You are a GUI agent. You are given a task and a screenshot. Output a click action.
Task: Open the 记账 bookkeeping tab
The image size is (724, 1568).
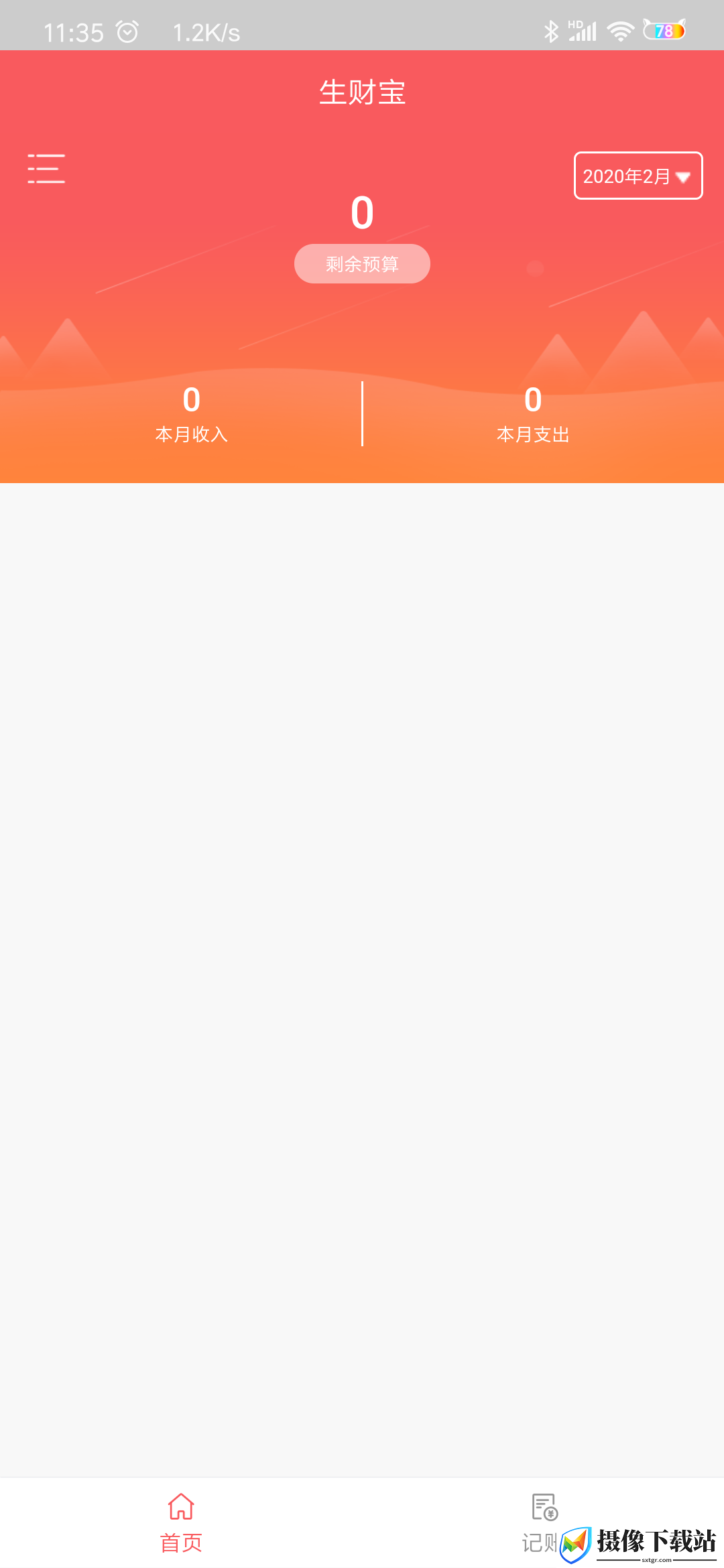point(543,1523)
